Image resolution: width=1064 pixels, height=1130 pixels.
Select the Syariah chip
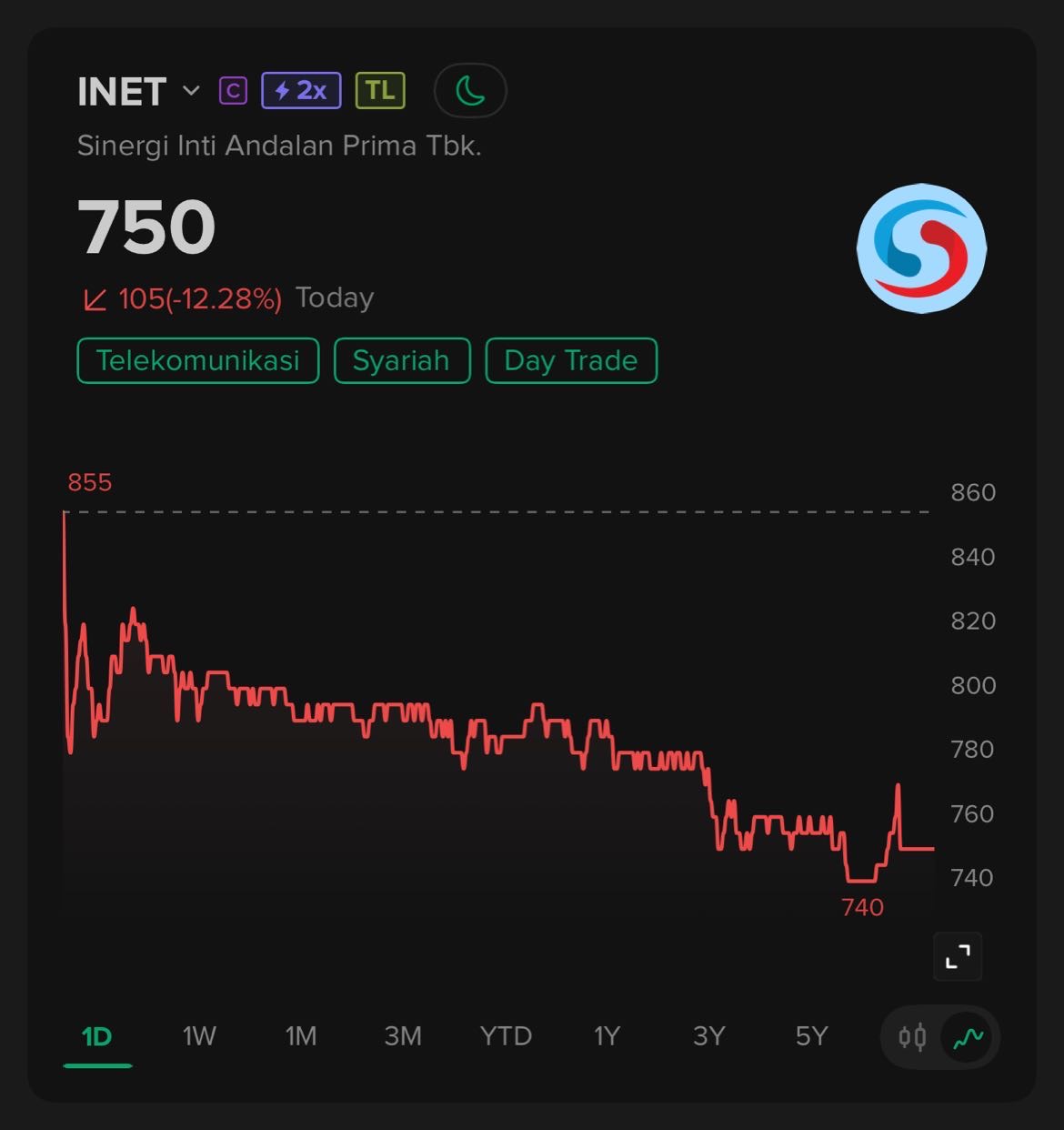402,361
